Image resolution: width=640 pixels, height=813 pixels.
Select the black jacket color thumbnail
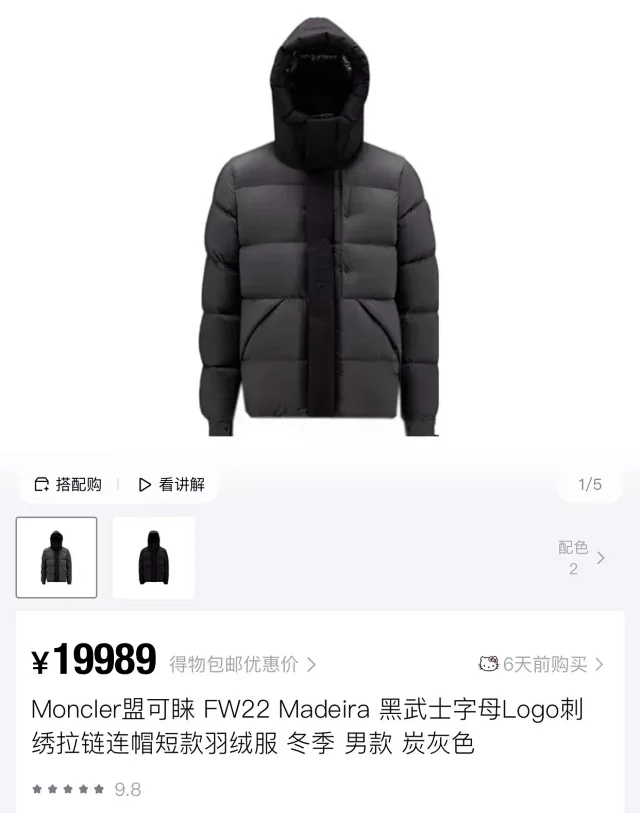tap(153, 558)
